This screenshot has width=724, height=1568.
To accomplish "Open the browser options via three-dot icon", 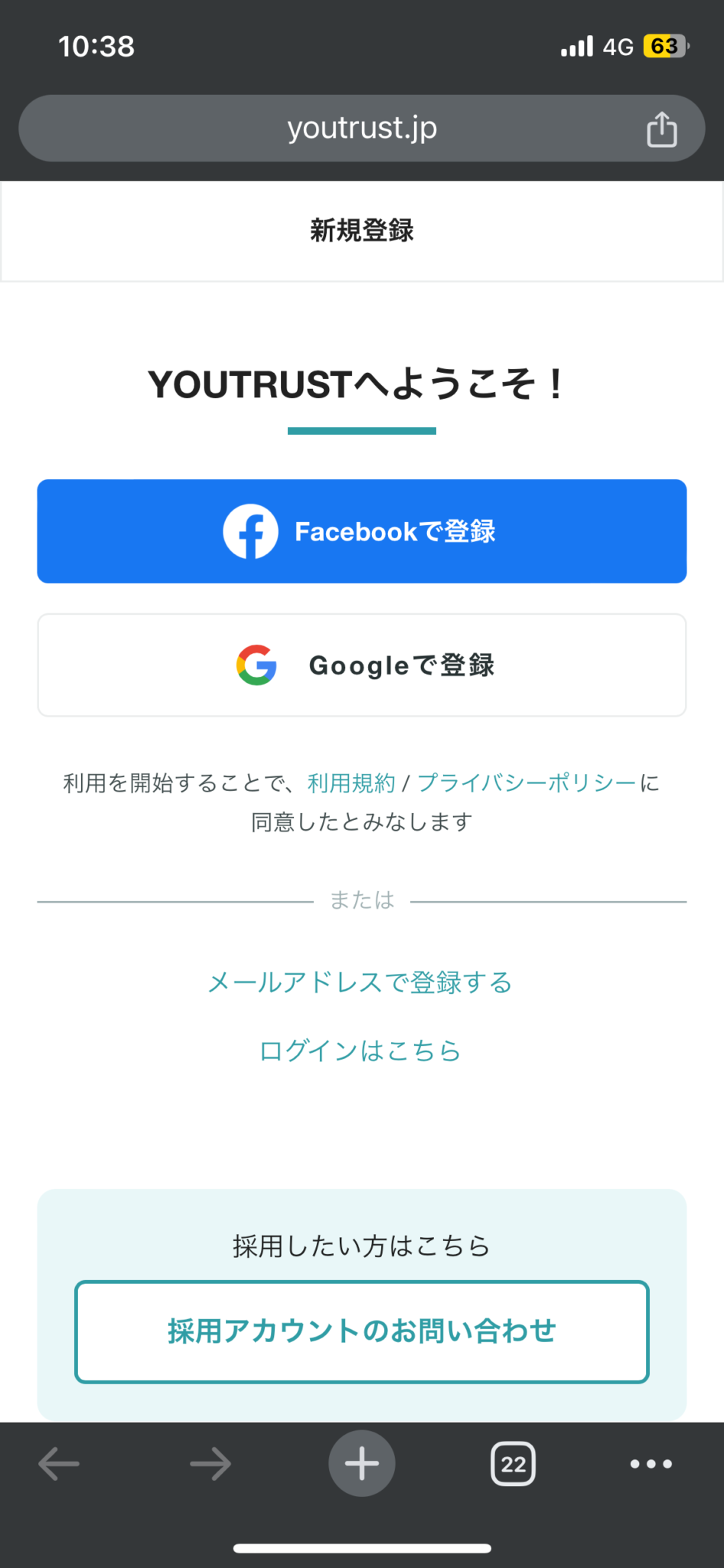I will click(x=650, y=1463).
